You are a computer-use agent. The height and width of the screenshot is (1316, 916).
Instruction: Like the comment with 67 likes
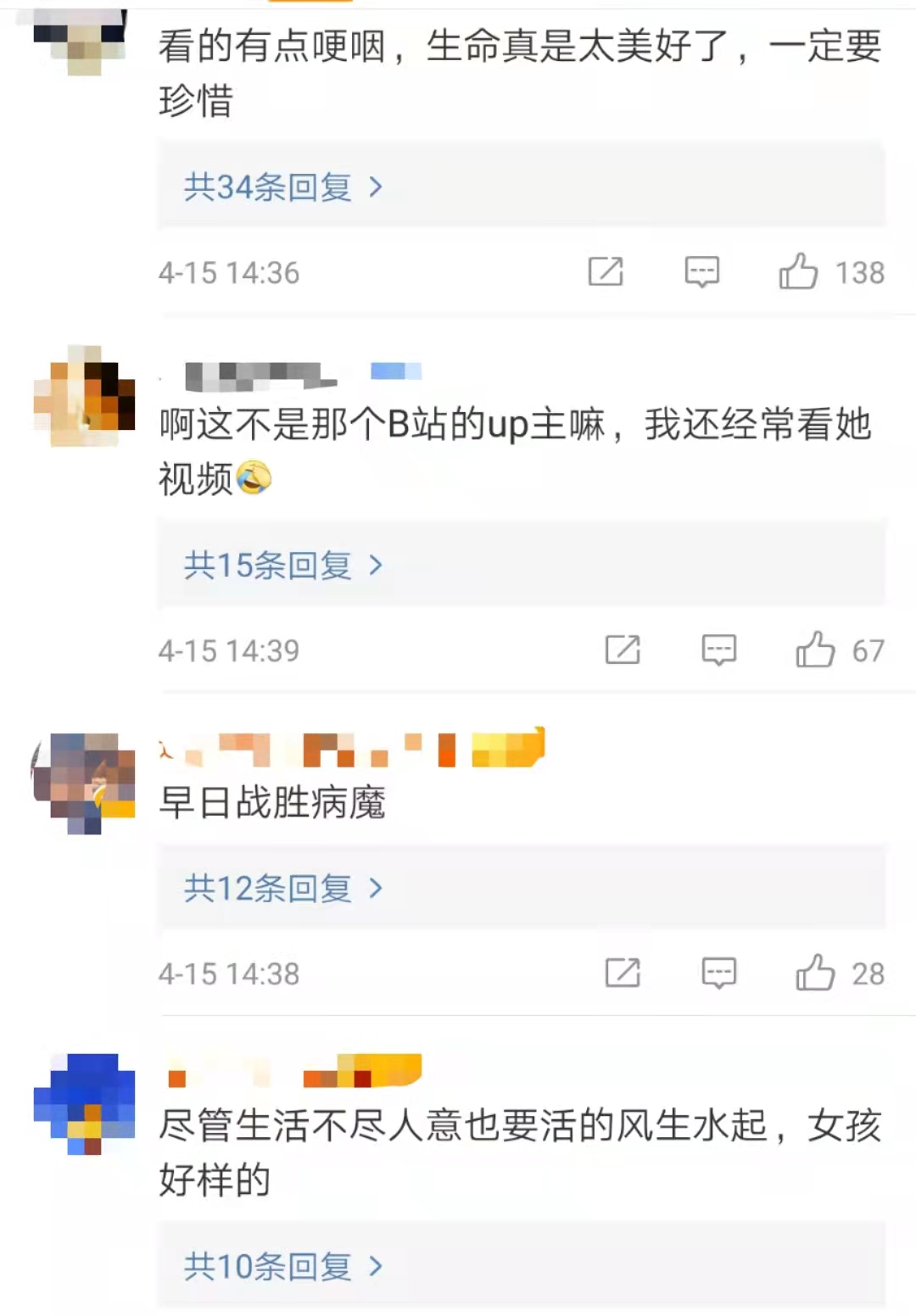[815, 650]
